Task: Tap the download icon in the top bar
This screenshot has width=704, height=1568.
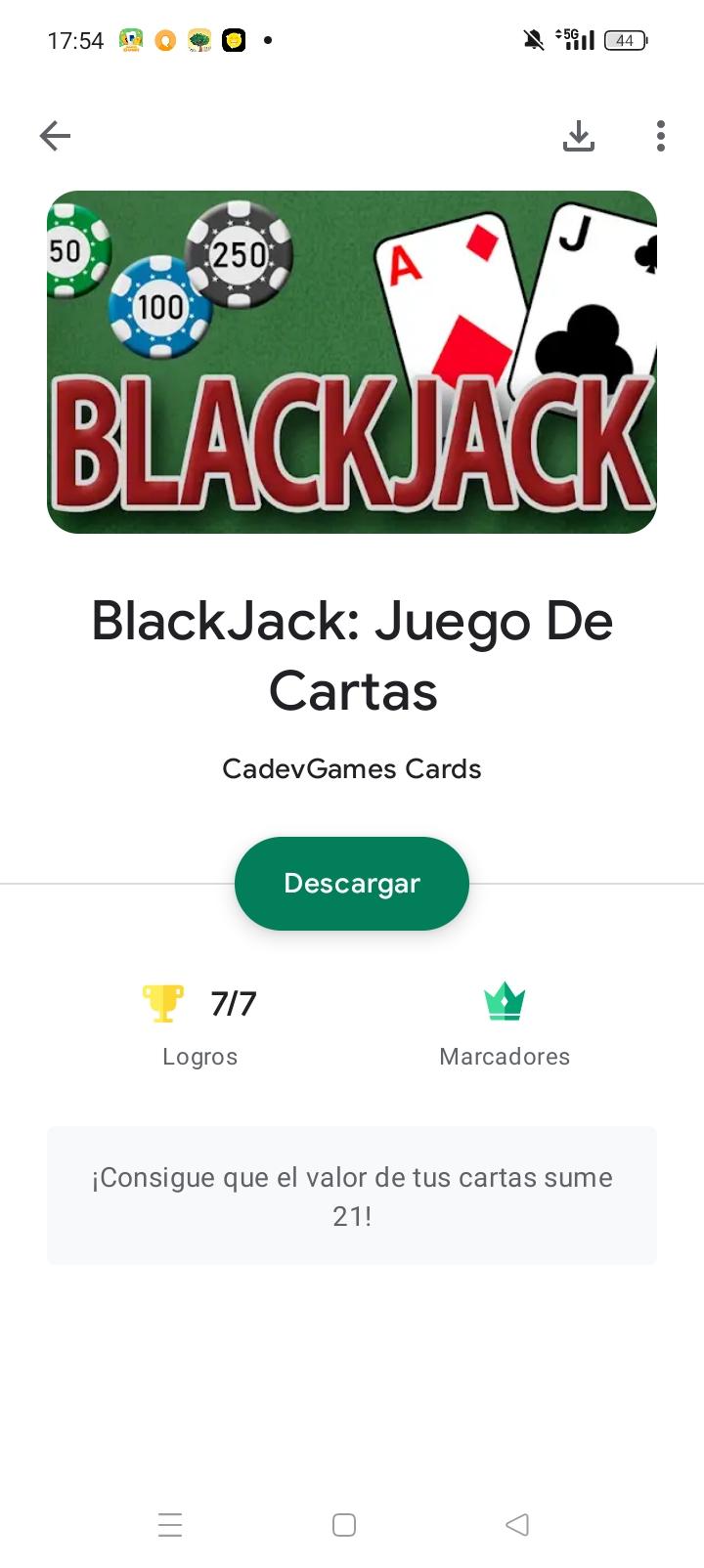Action: coord(579,136)
